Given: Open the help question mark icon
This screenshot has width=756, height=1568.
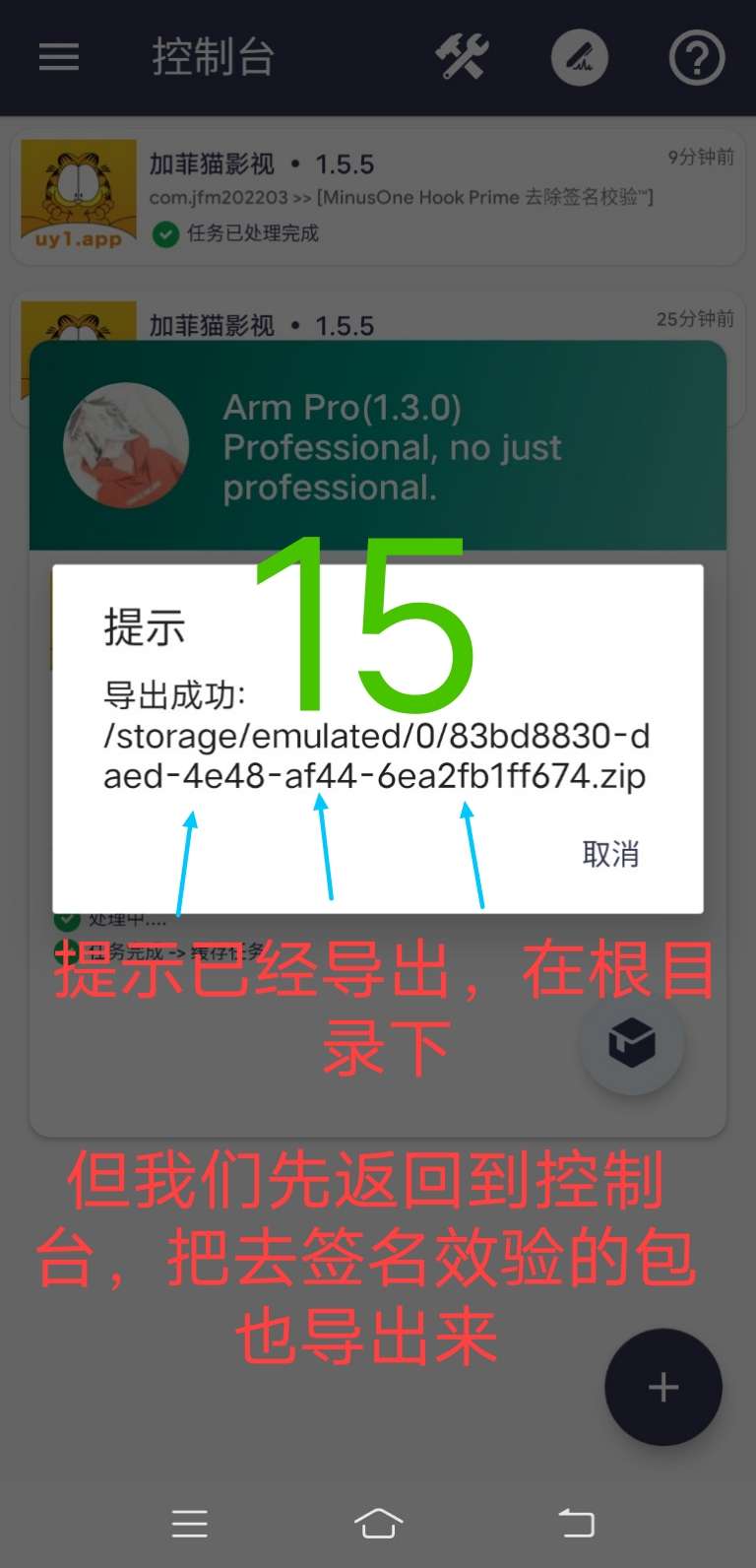Looking at the screenshot, I should point(697,57).
